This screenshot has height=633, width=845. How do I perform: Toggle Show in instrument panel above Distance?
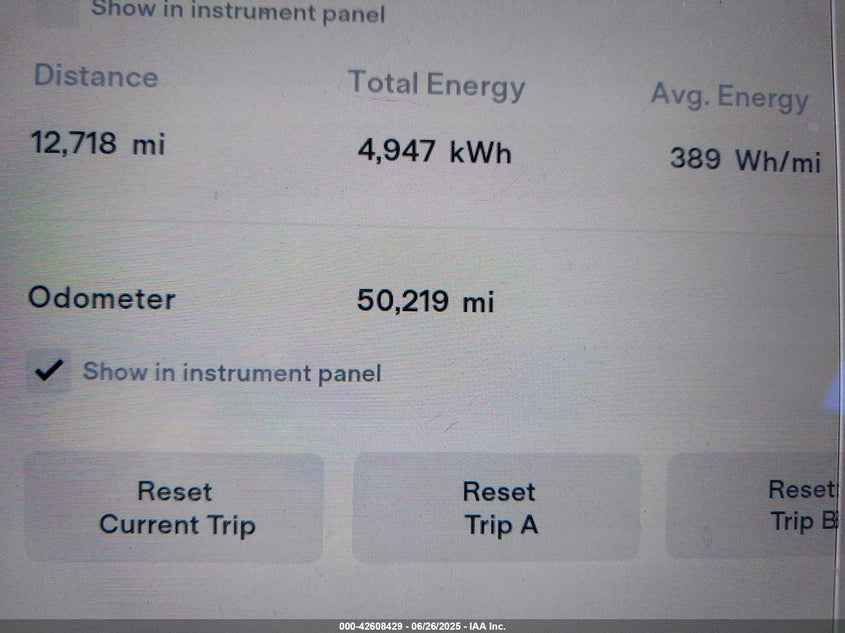pos(58,11)
